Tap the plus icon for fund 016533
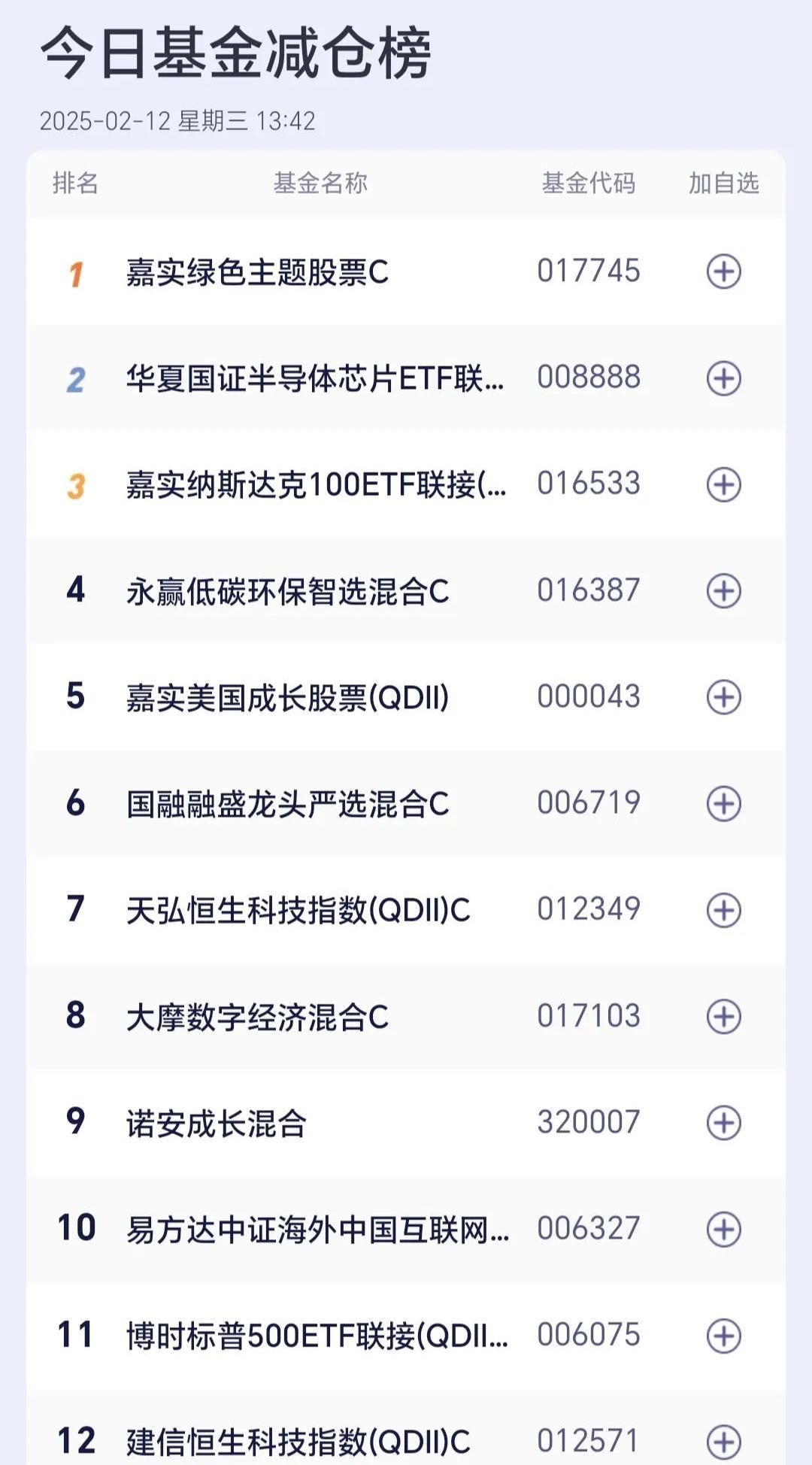The image size is (812, 1465). pyautogui.click(x=723, y=484)
